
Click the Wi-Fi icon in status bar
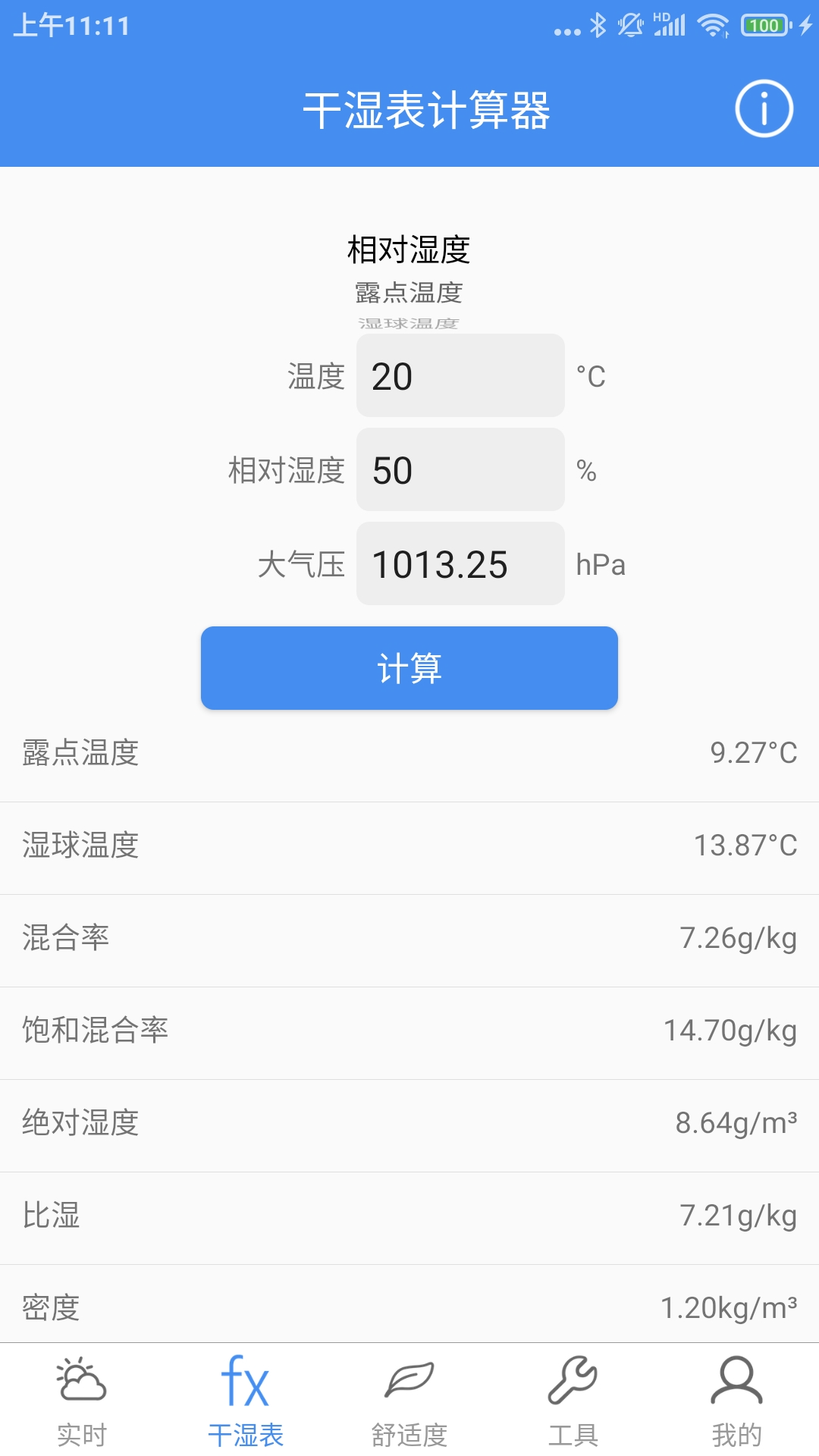point(714,24)
